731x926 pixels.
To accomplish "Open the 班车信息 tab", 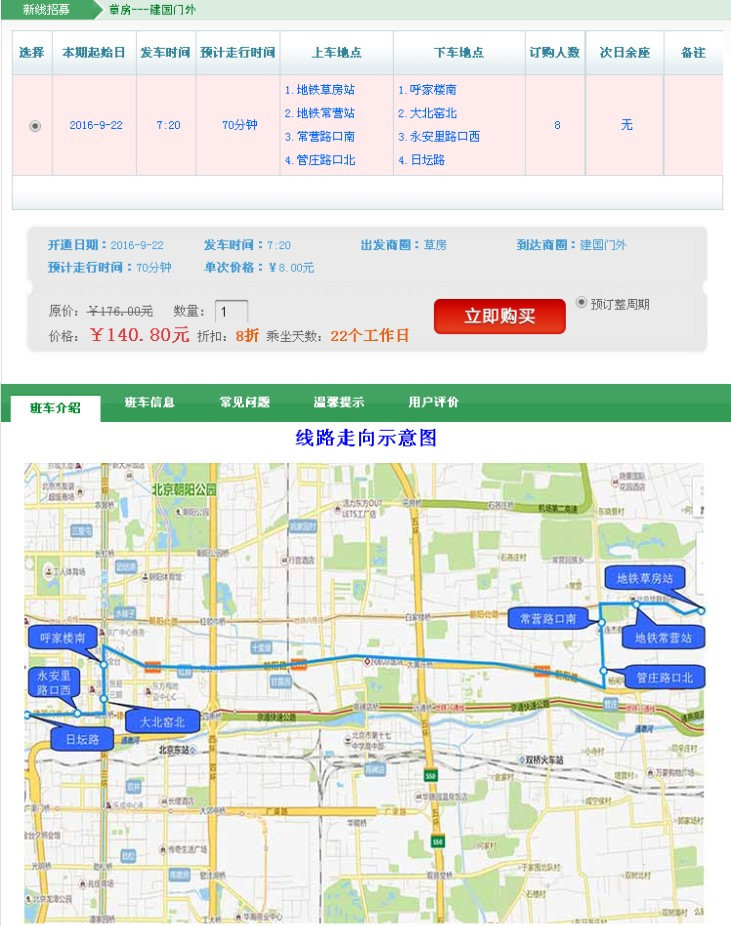I will pos(150,403).
